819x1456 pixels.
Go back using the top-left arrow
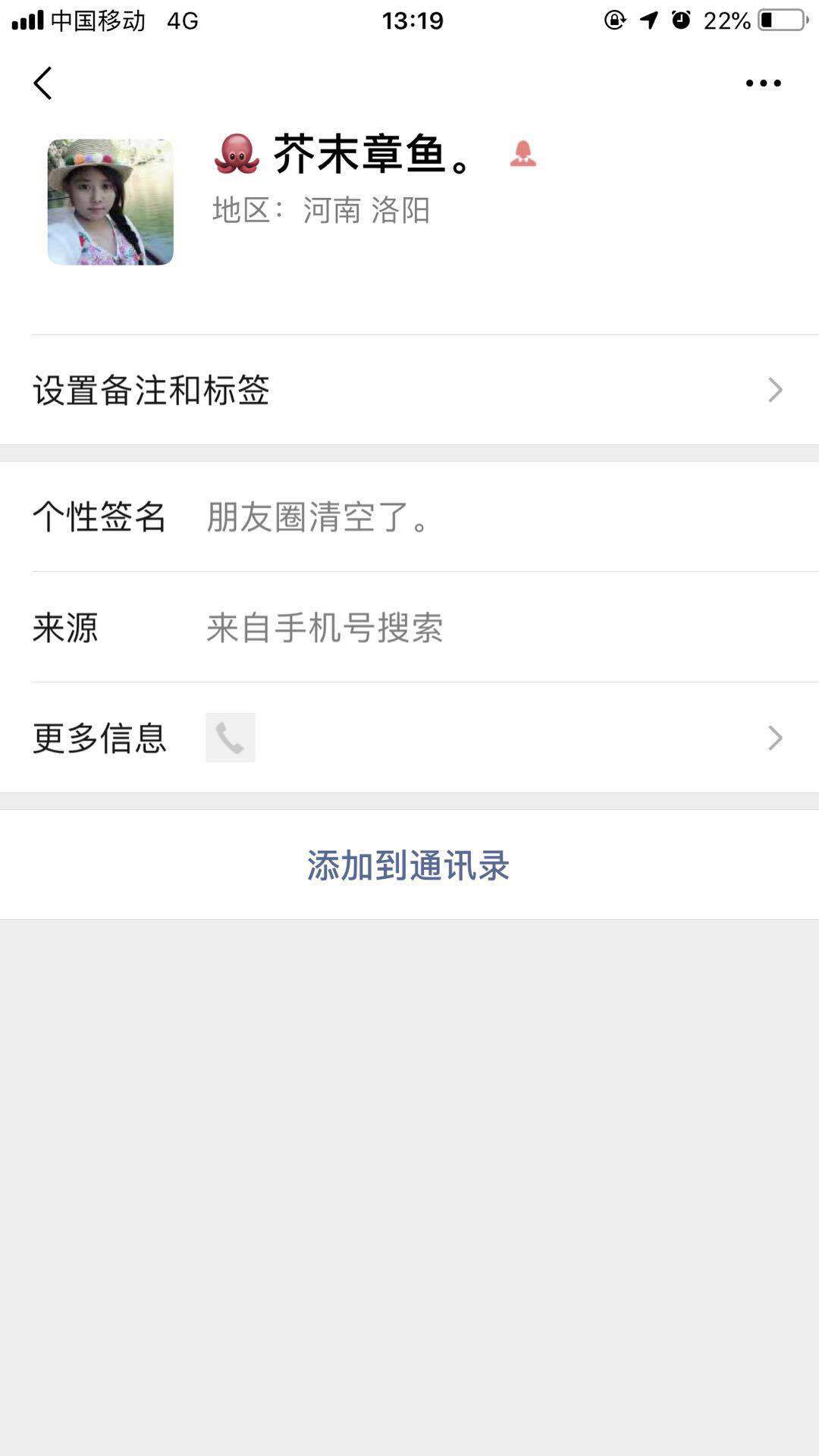point(43,83)
